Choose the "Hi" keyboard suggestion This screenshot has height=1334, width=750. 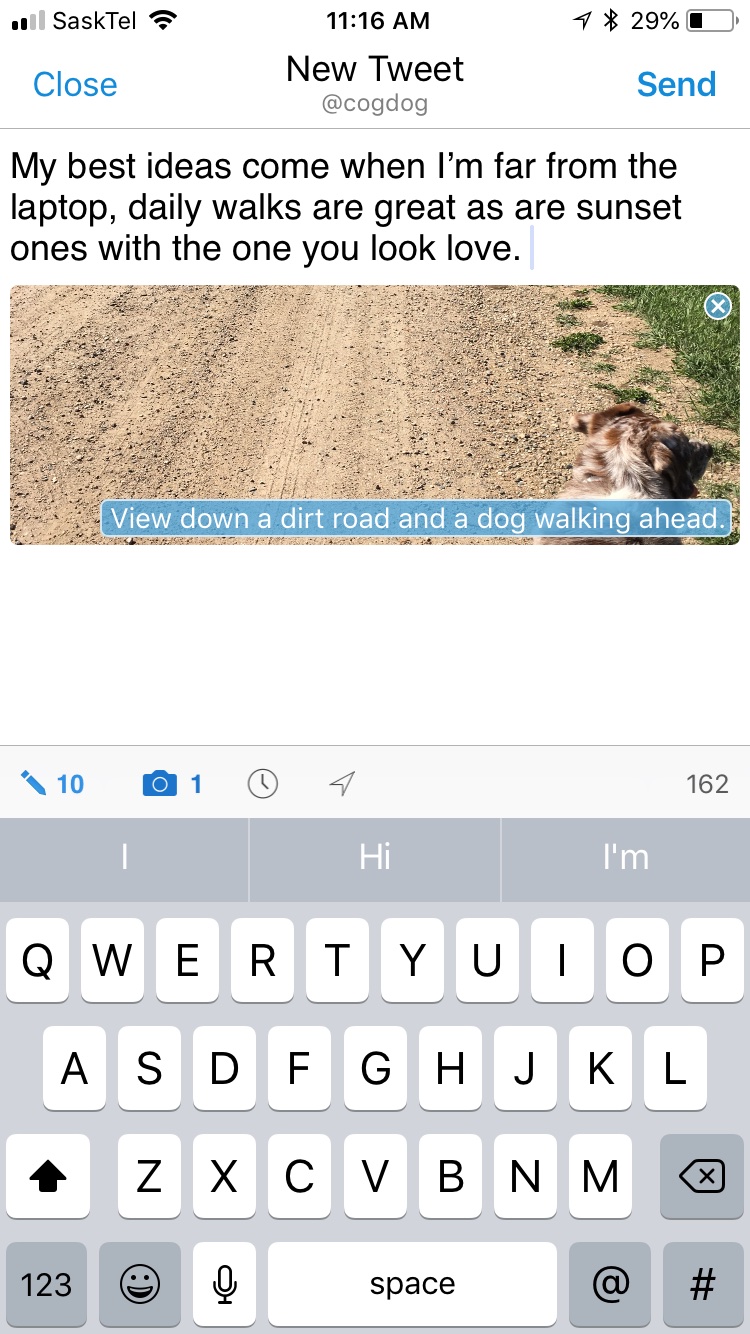375,858
